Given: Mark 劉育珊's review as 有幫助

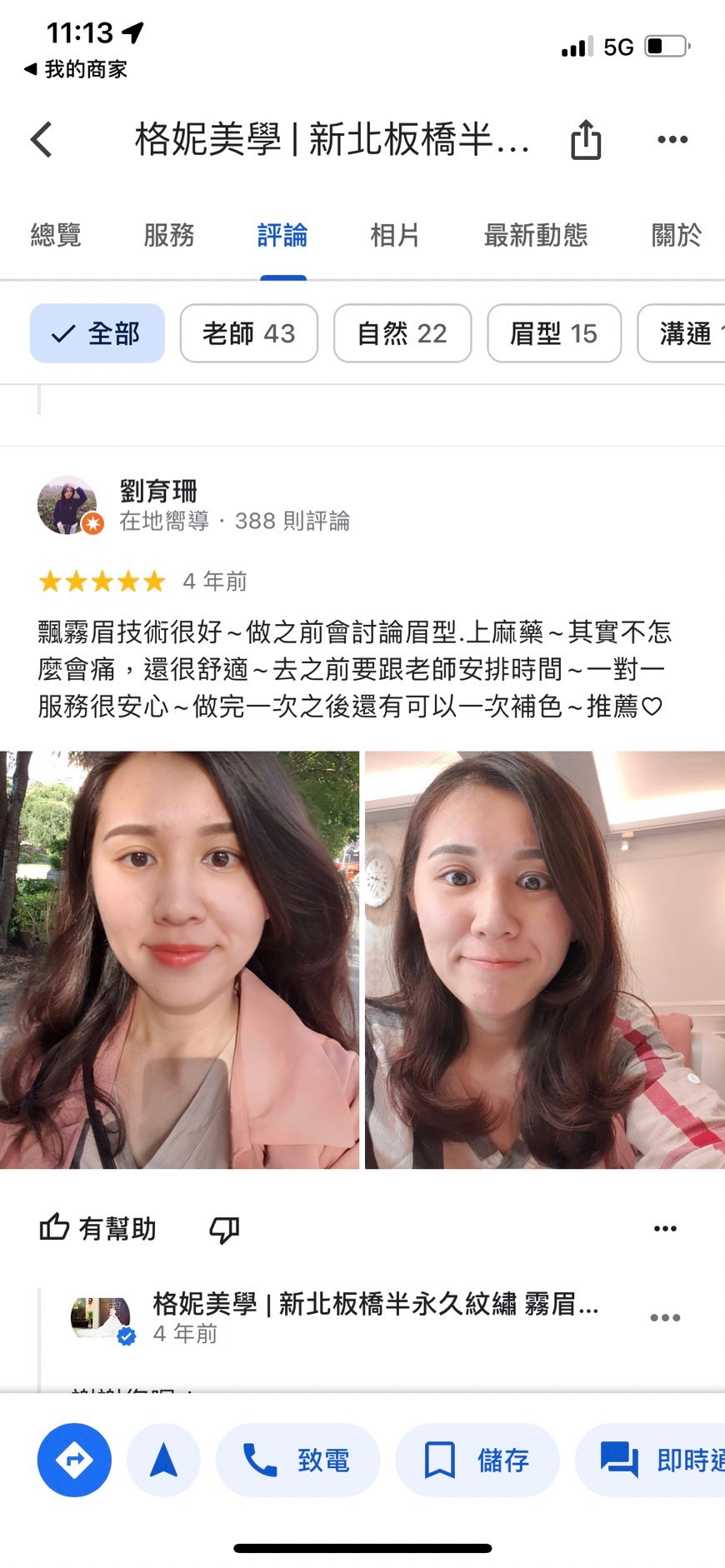Looking at the screenshot, I should click(98, 1228).
